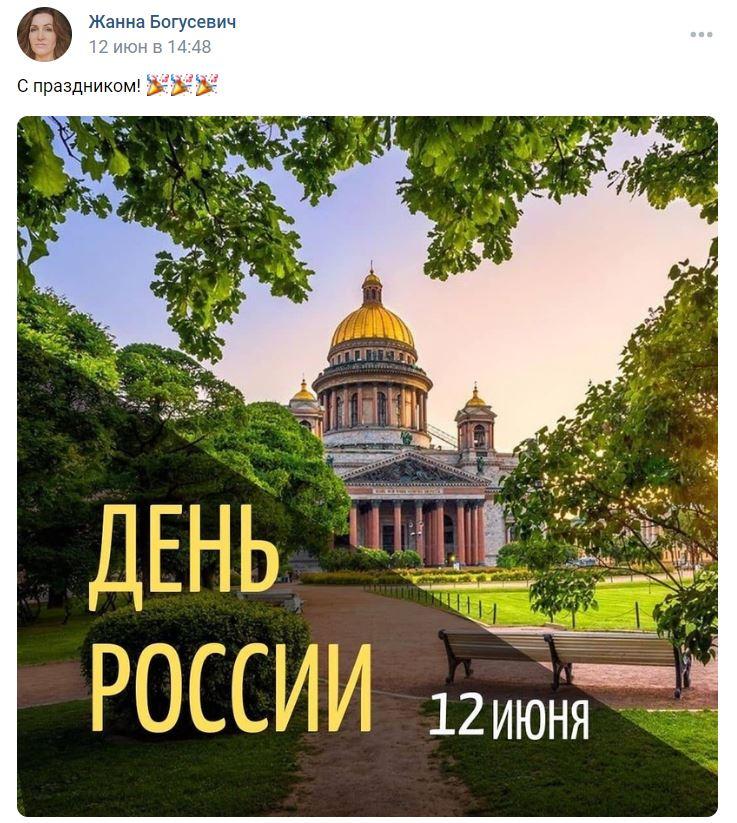
Task: Open the attached День России image
Action: (367, 466)
